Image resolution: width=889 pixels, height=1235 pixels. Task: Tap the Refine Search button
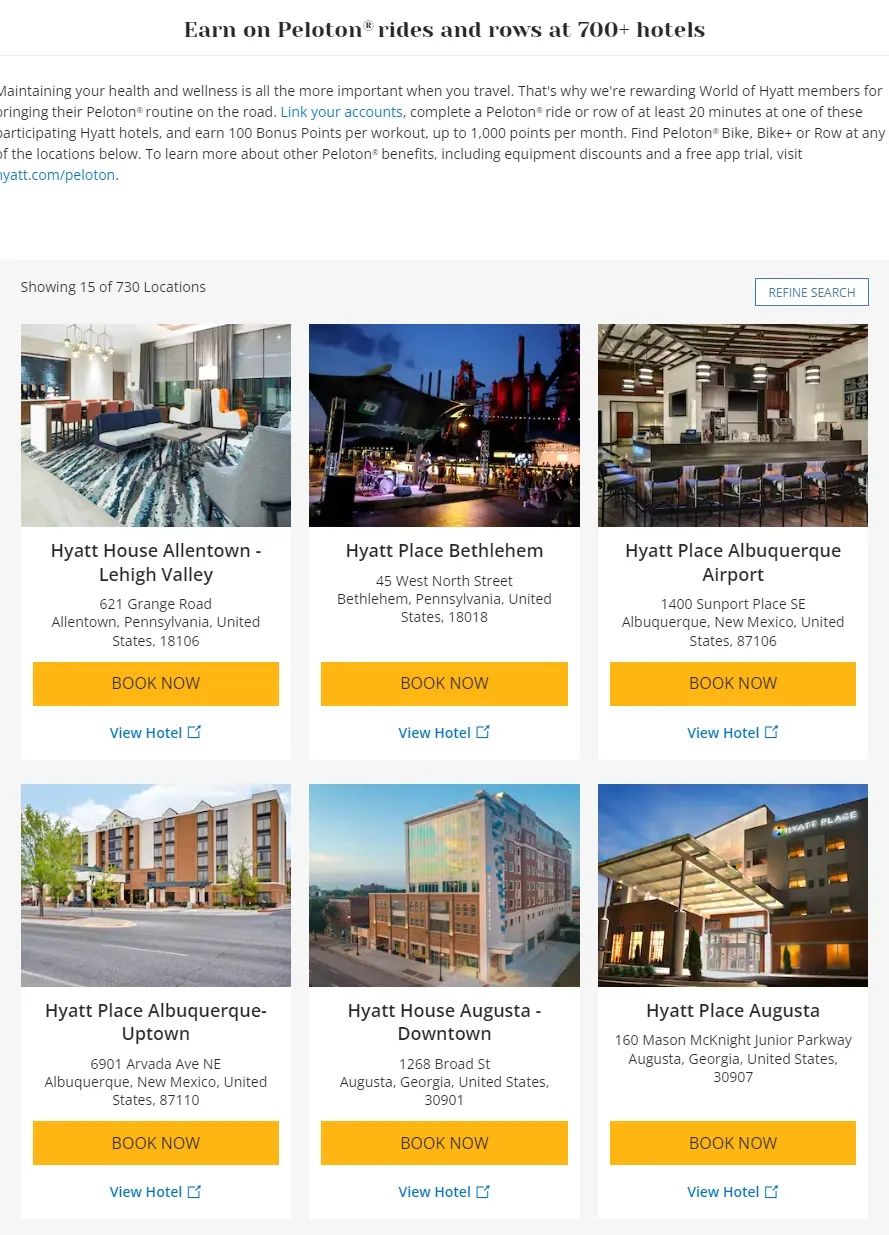pos(811,292)
